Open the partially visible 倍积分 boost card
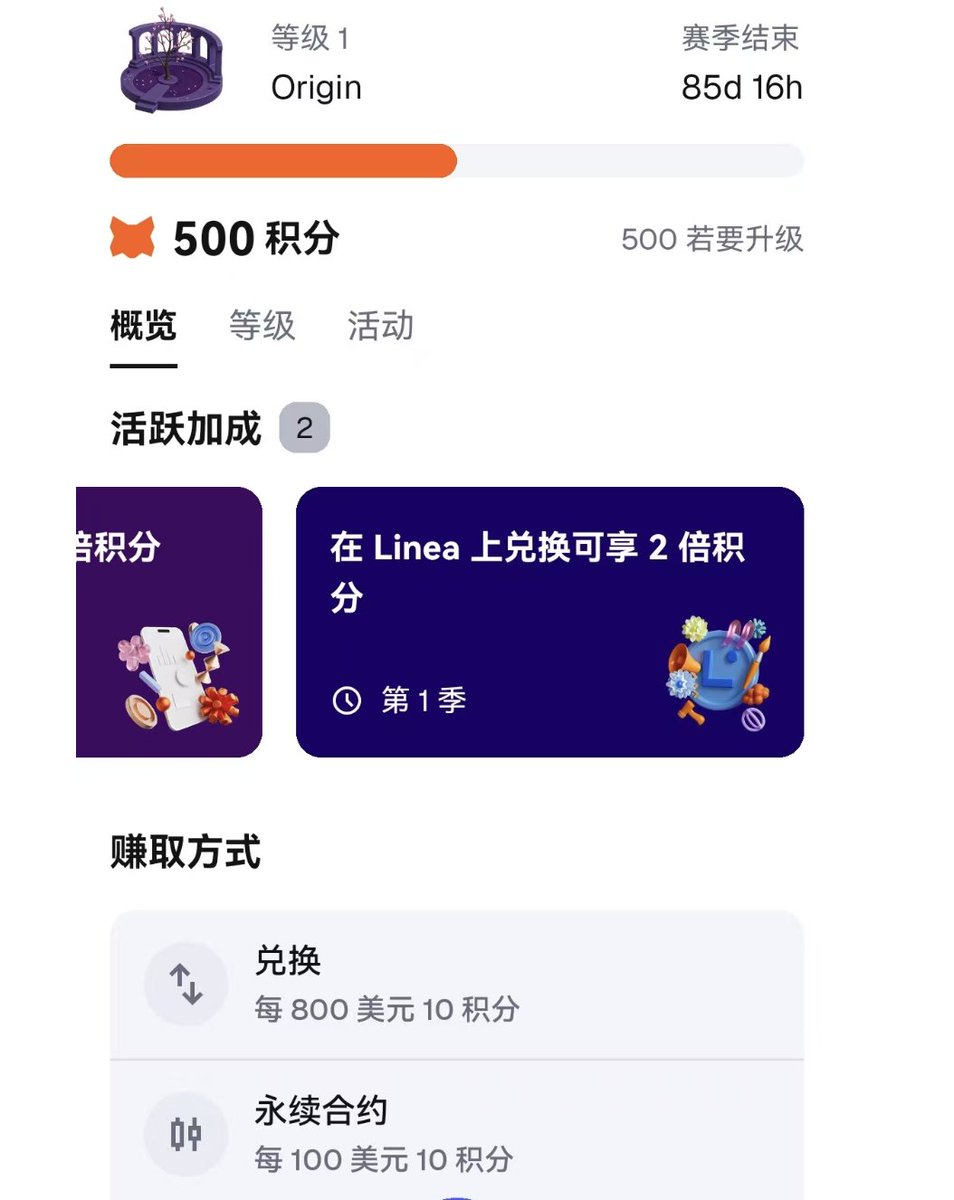Image resolution: width=954 pixels, height=1200 pixels. click(169, 622)
